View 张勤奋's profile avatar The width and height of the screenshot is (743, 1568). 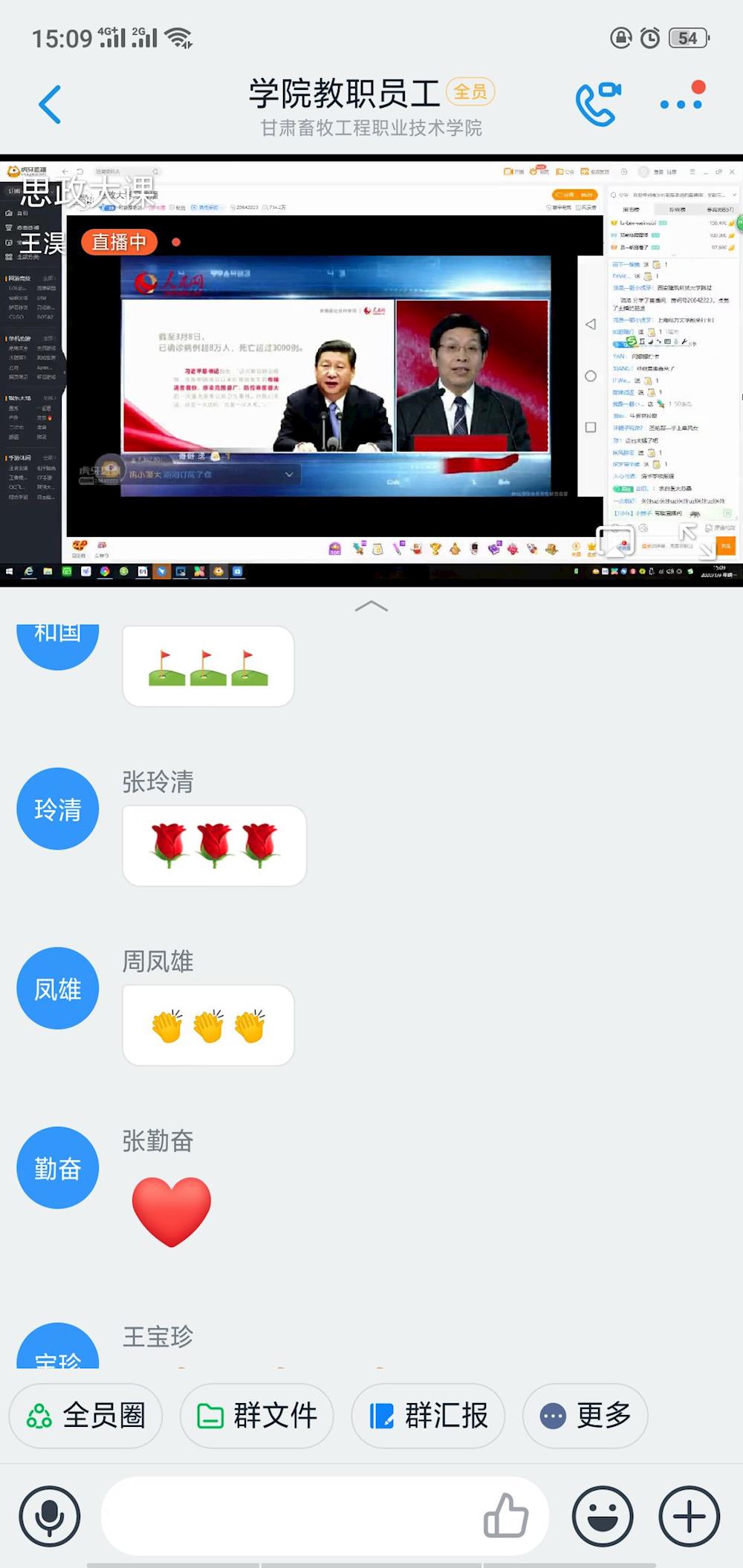58,1168
